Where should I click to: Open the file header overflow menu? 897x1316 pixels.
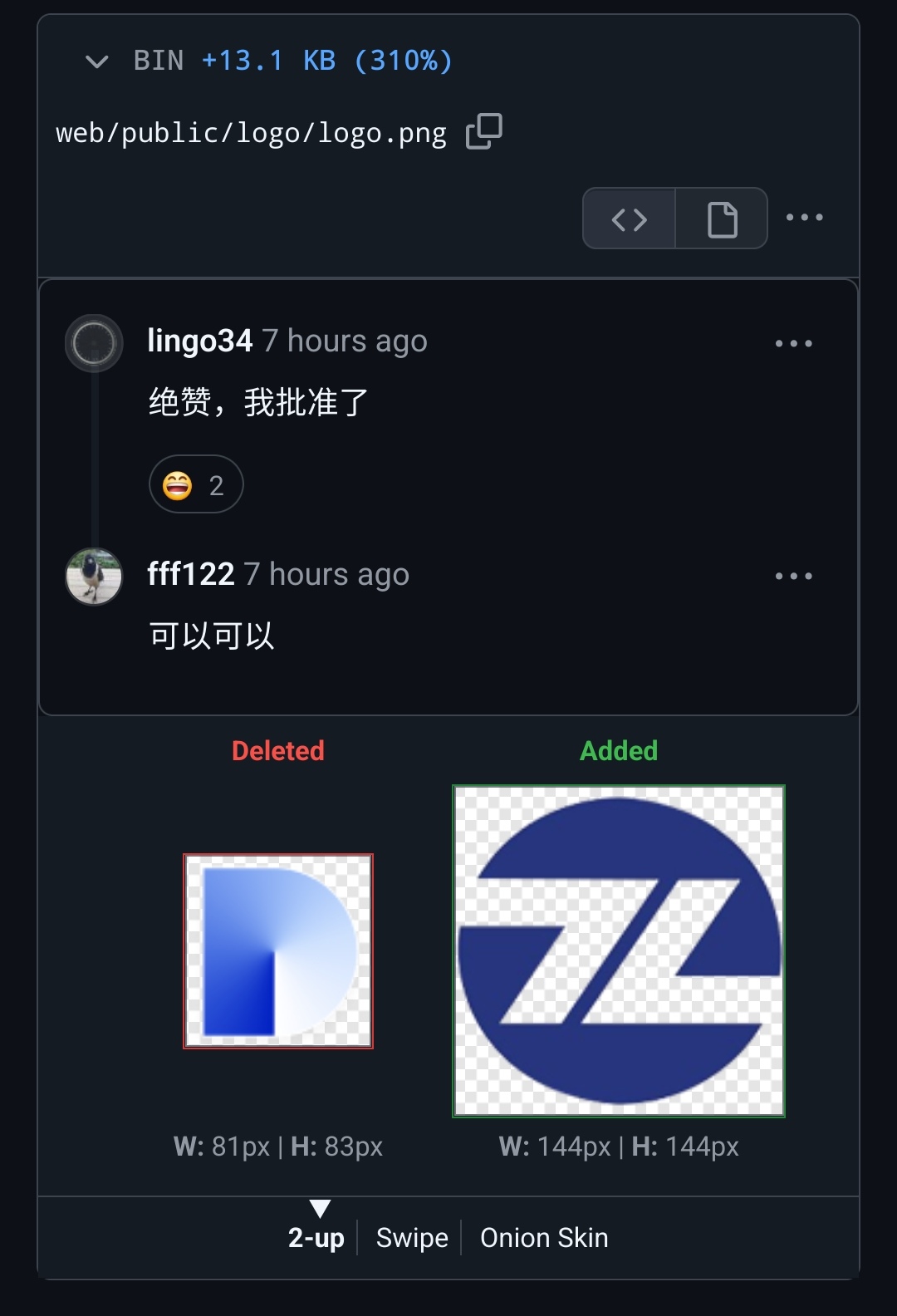(805, 218)
